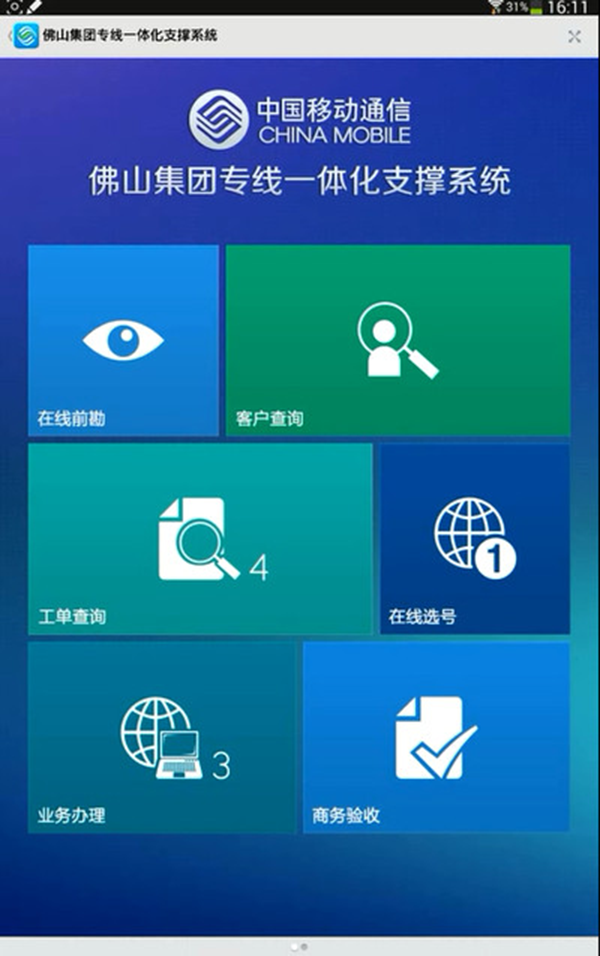
Task: Open the 工单查询 work order tile
Action: 200,539
